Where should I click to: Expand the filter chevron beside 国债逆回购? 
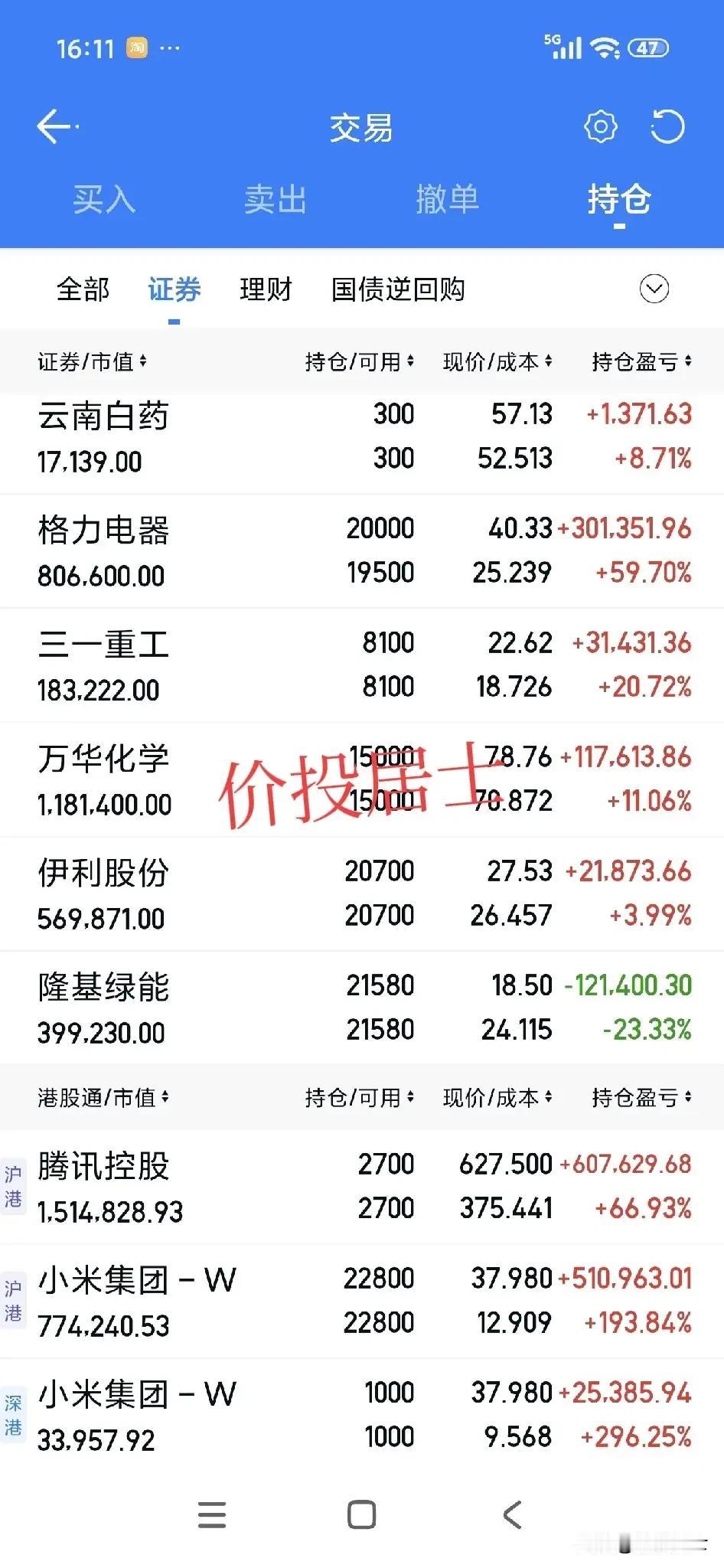click(653, 290)
